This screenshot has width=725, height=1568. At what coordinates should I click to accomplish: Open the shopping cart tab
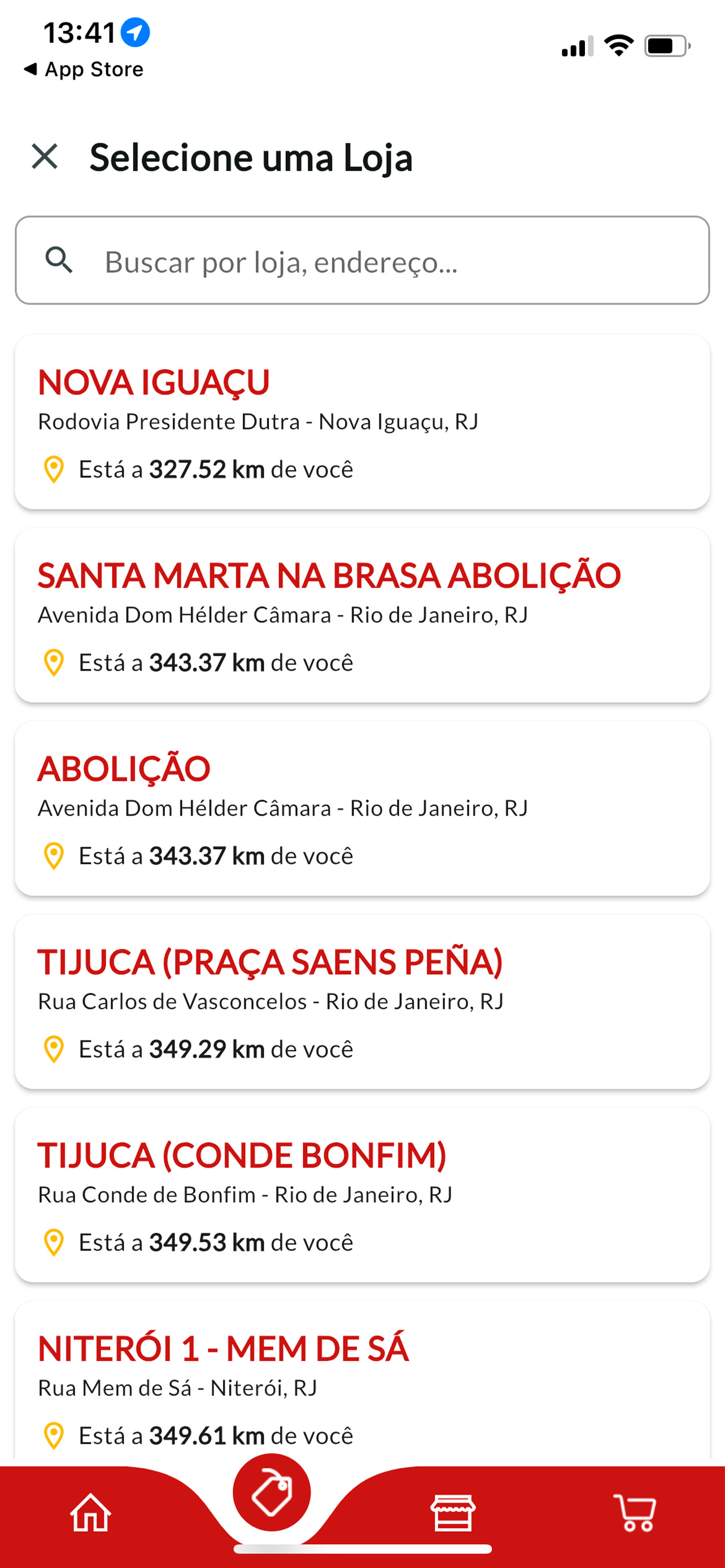click(x=635, y=1512)
